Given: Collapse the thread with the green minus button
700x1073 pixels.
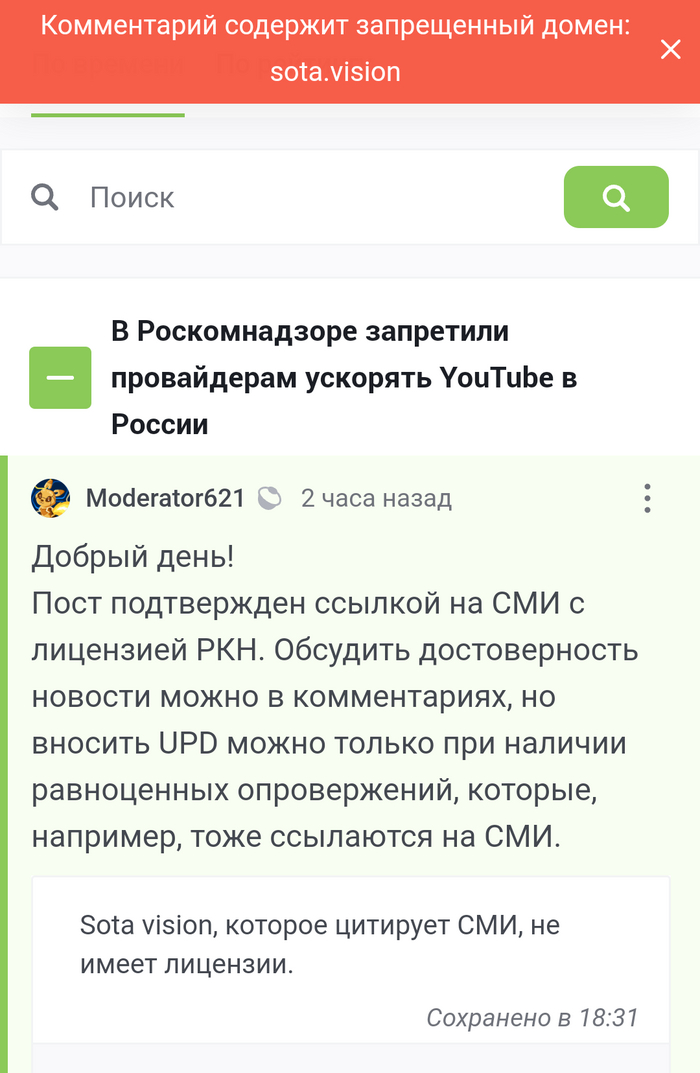Looking at the screenshot, I should [x=60, y=378].
